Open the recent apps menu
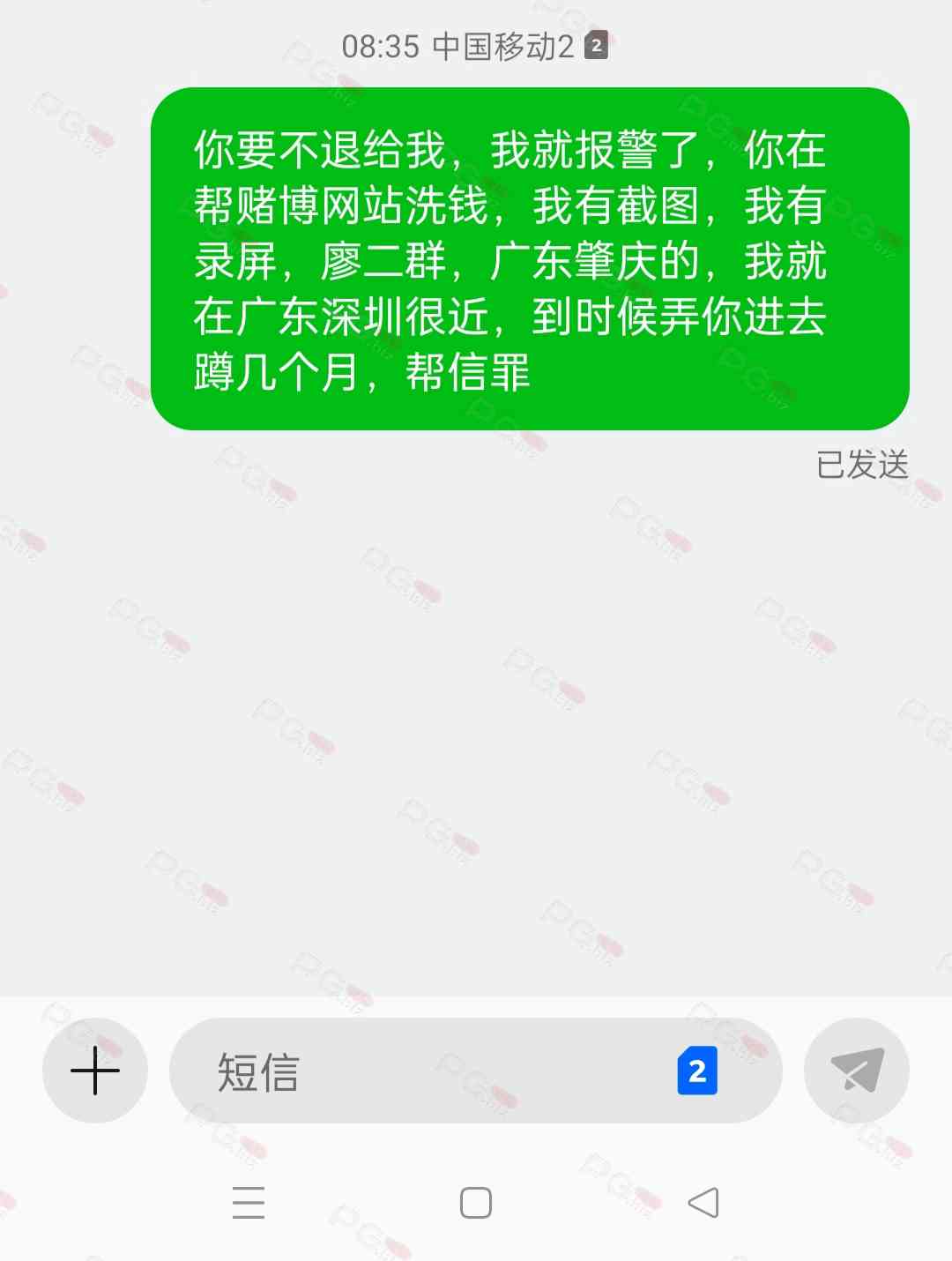Image resolution: width=952 pixels, height=1261 pixels. tap(249, 1203)
